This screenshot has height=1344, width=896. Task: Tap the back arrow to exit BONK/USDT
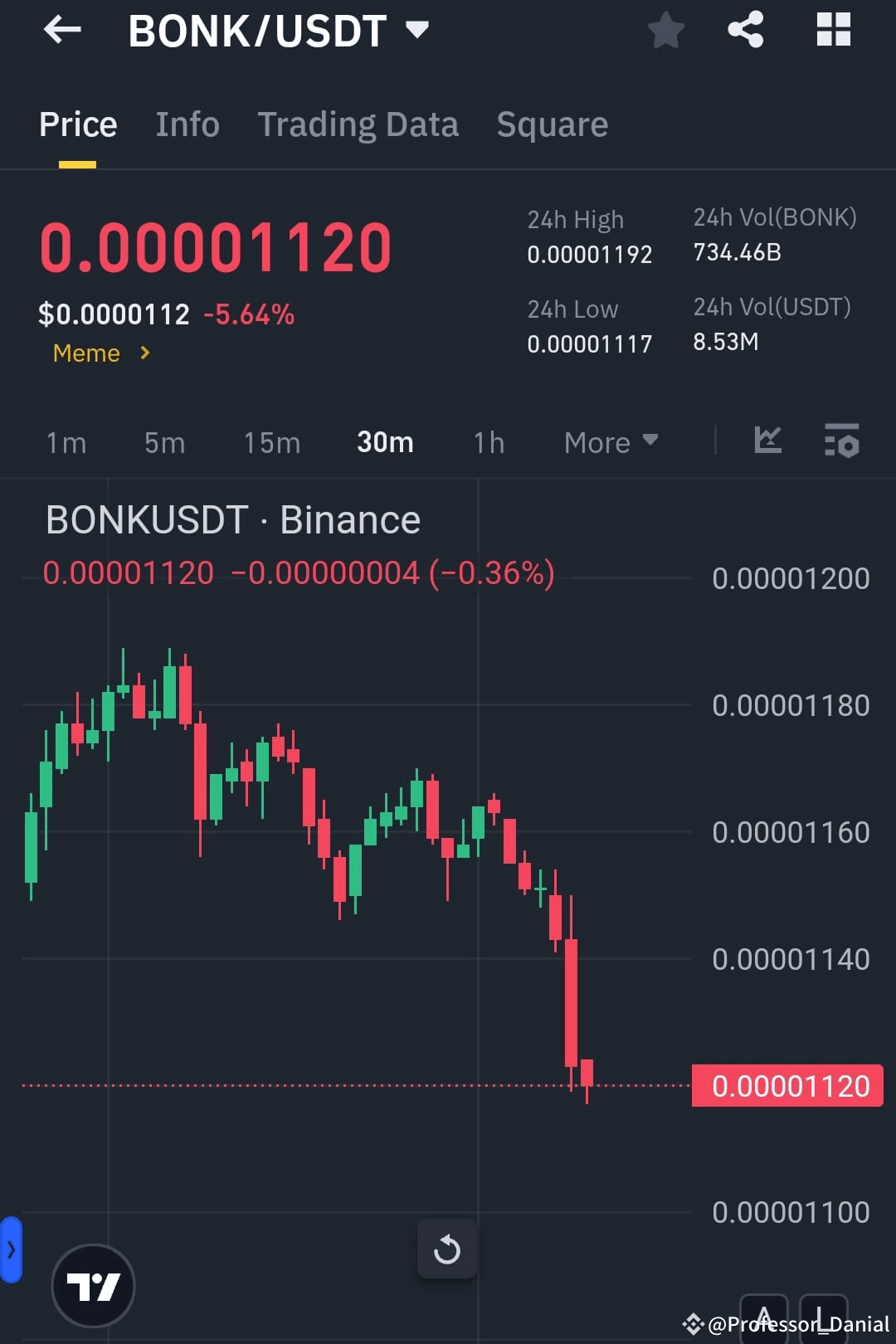tap(62, 30)
